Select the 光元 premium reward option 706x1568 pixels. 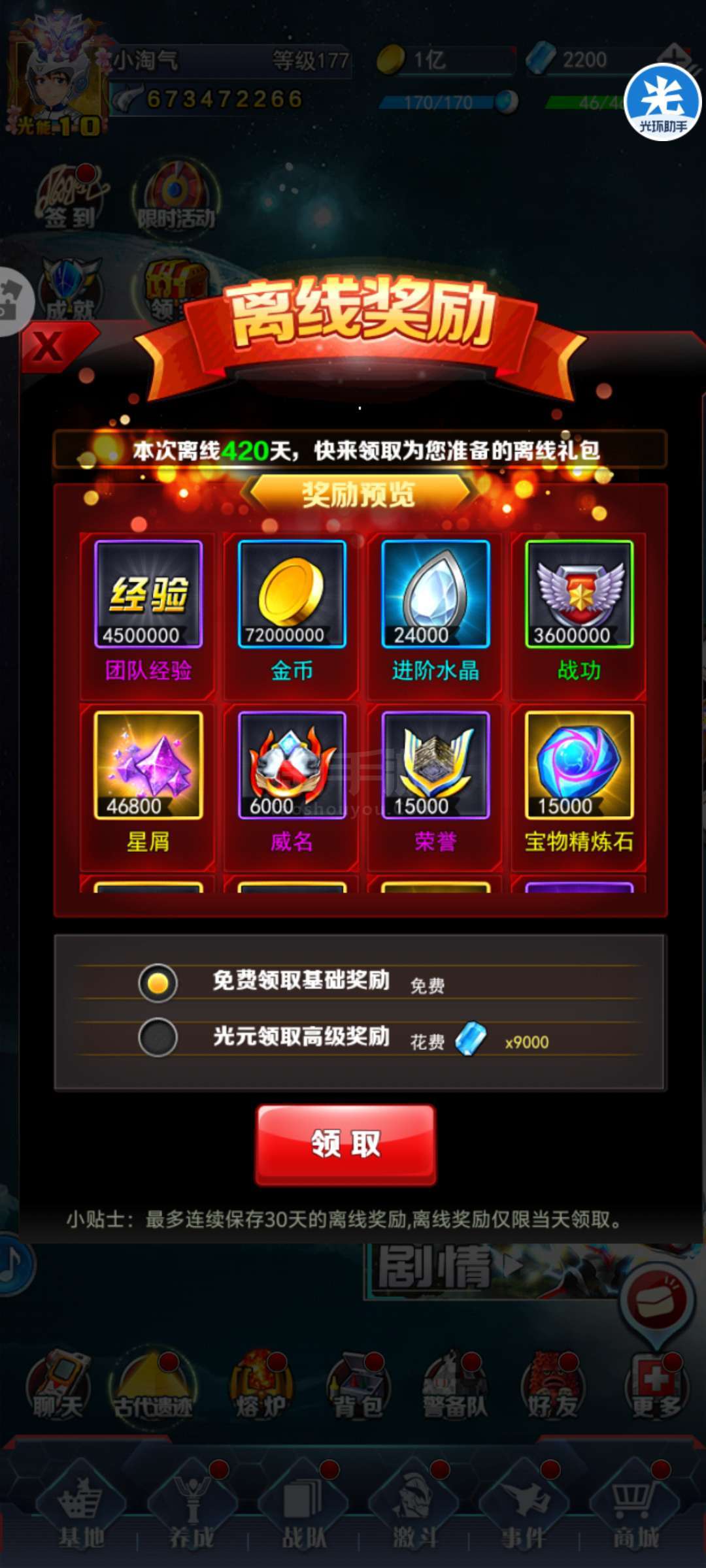pos(158,1037)
